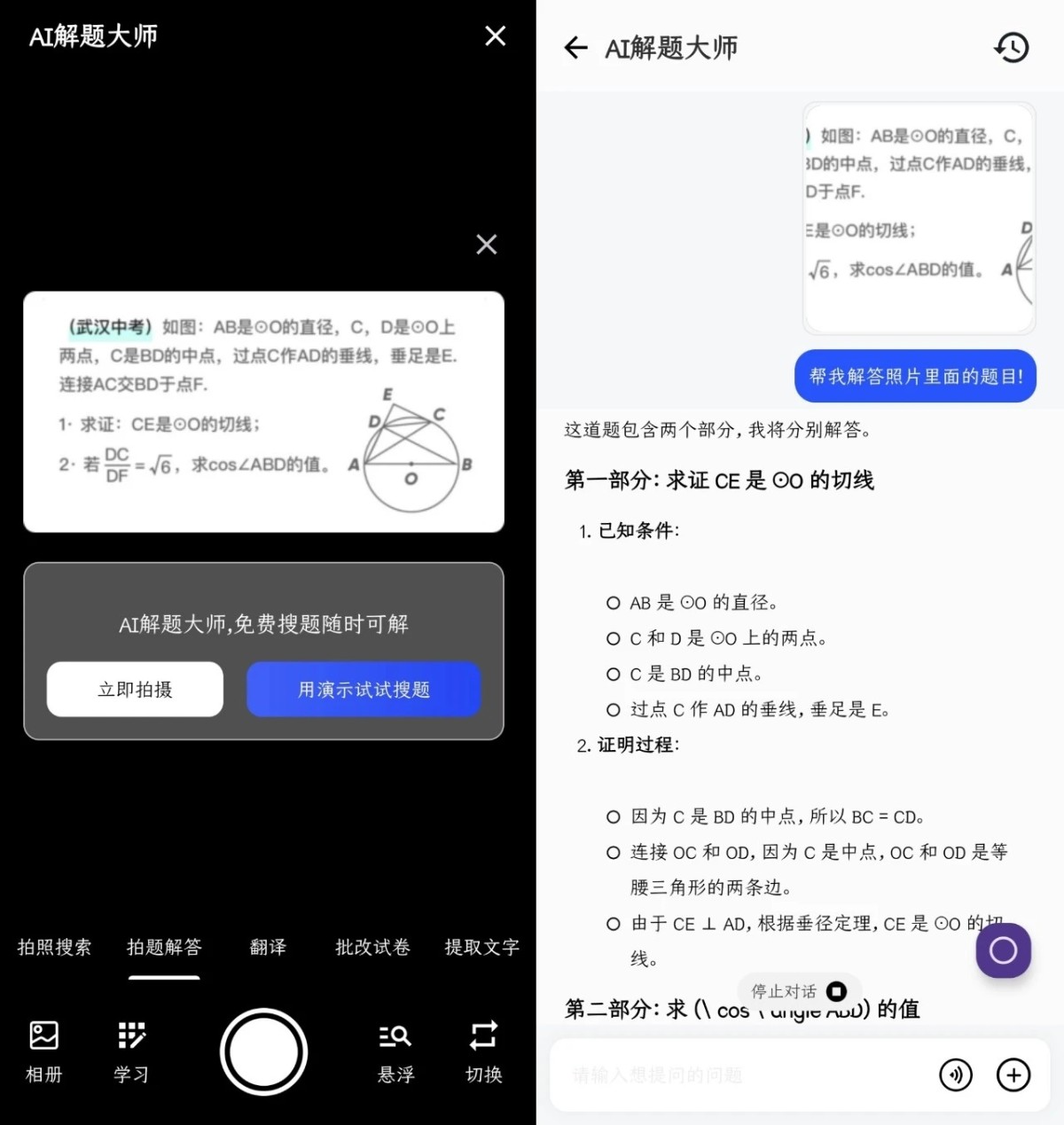Switch to 提取文字 mode
This screenshot has height=1125, width=1064.
click(x=481, y=947)
